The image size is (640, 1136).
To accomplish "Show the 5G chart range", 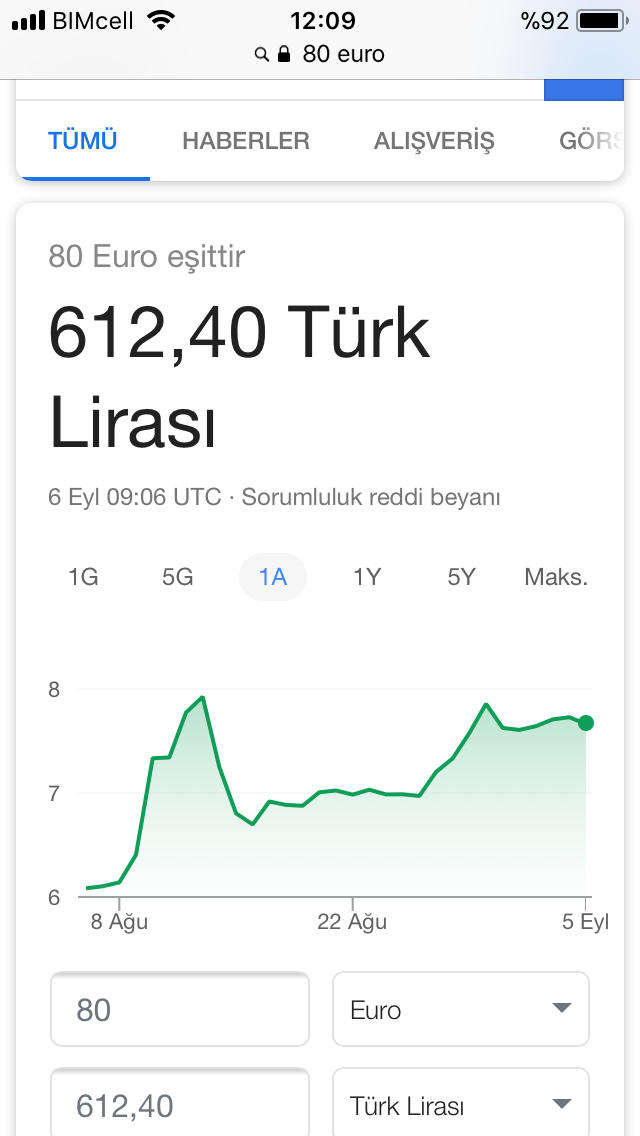I will tap(177, 577).
